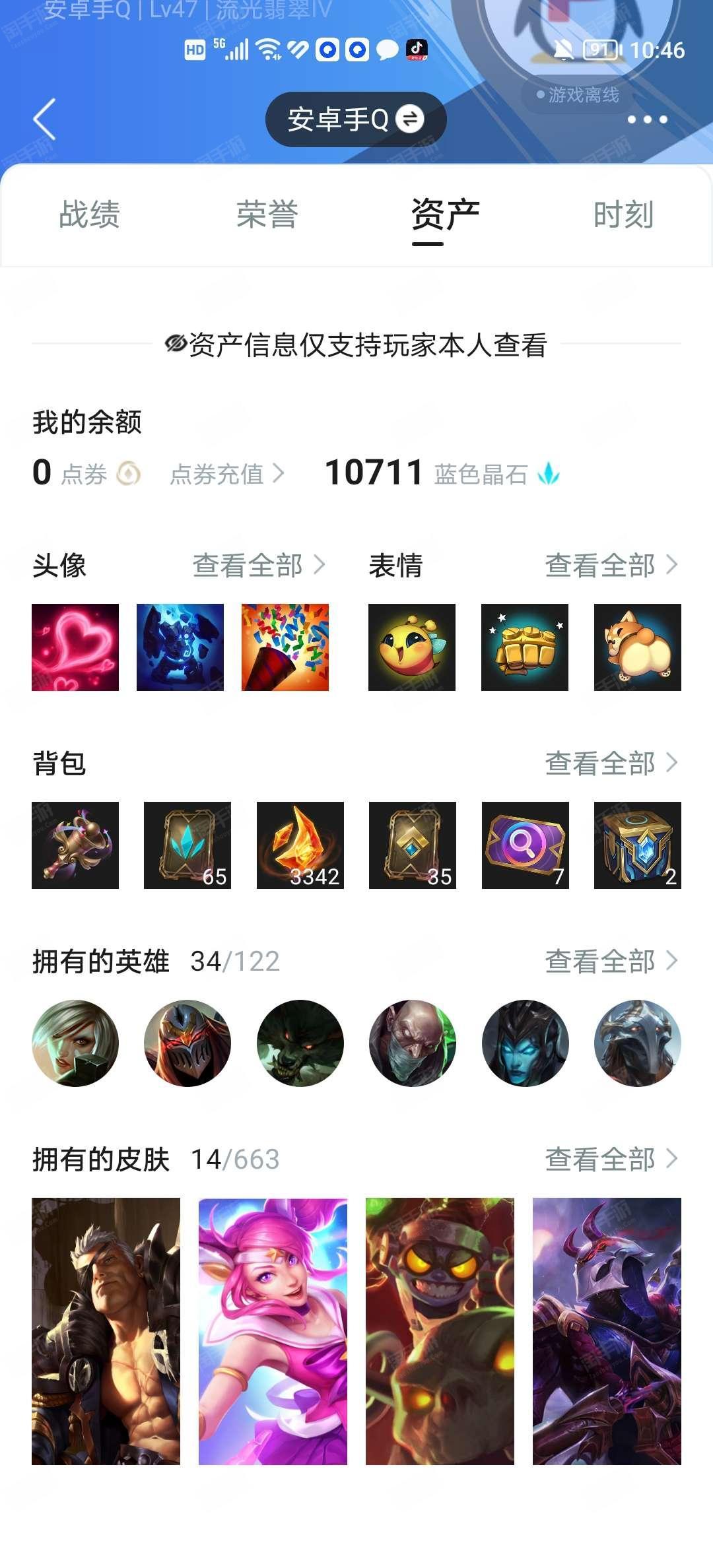Open 点券充值 recharge link
This screenshot has width=713, height=1568.
coord(227,474)
